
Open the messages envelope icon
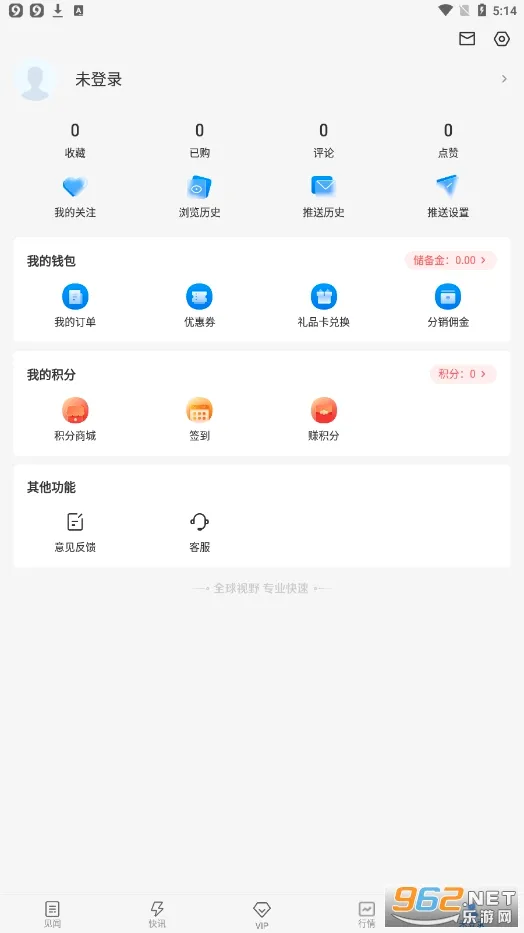click(x=467, y=39)
